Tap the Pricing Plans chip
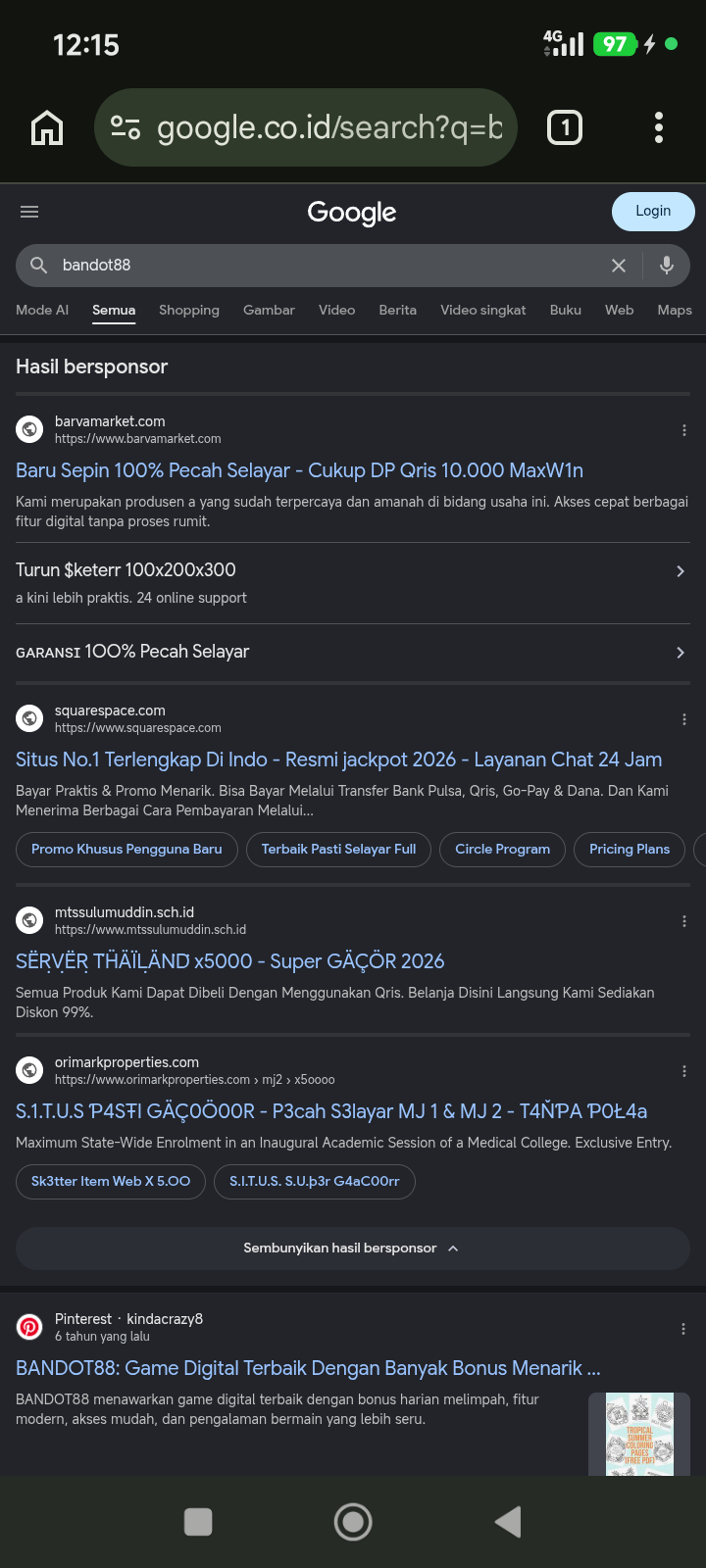Image resolution: width=706 pixels, height=1568 pixels. click(630, 850)
